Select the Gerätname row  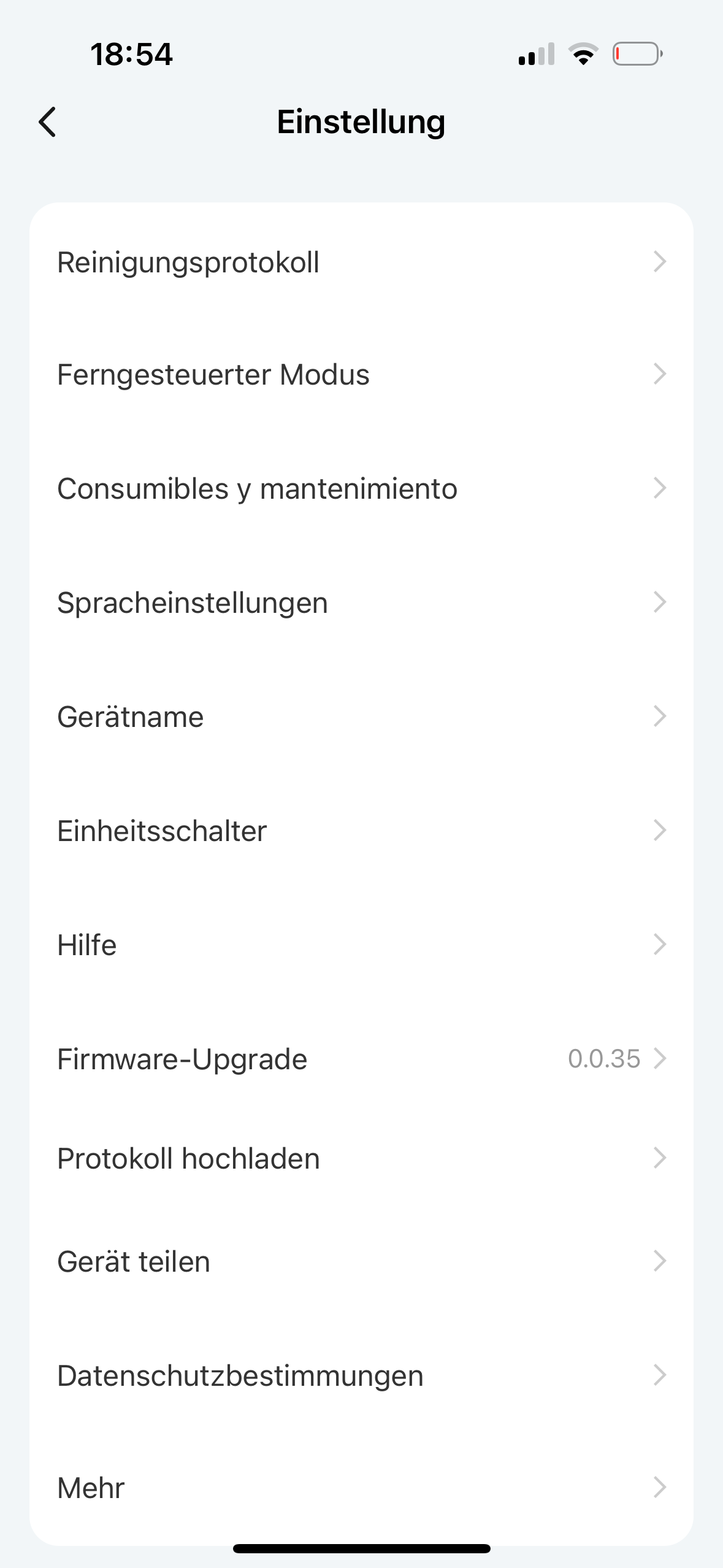(361, 717)
